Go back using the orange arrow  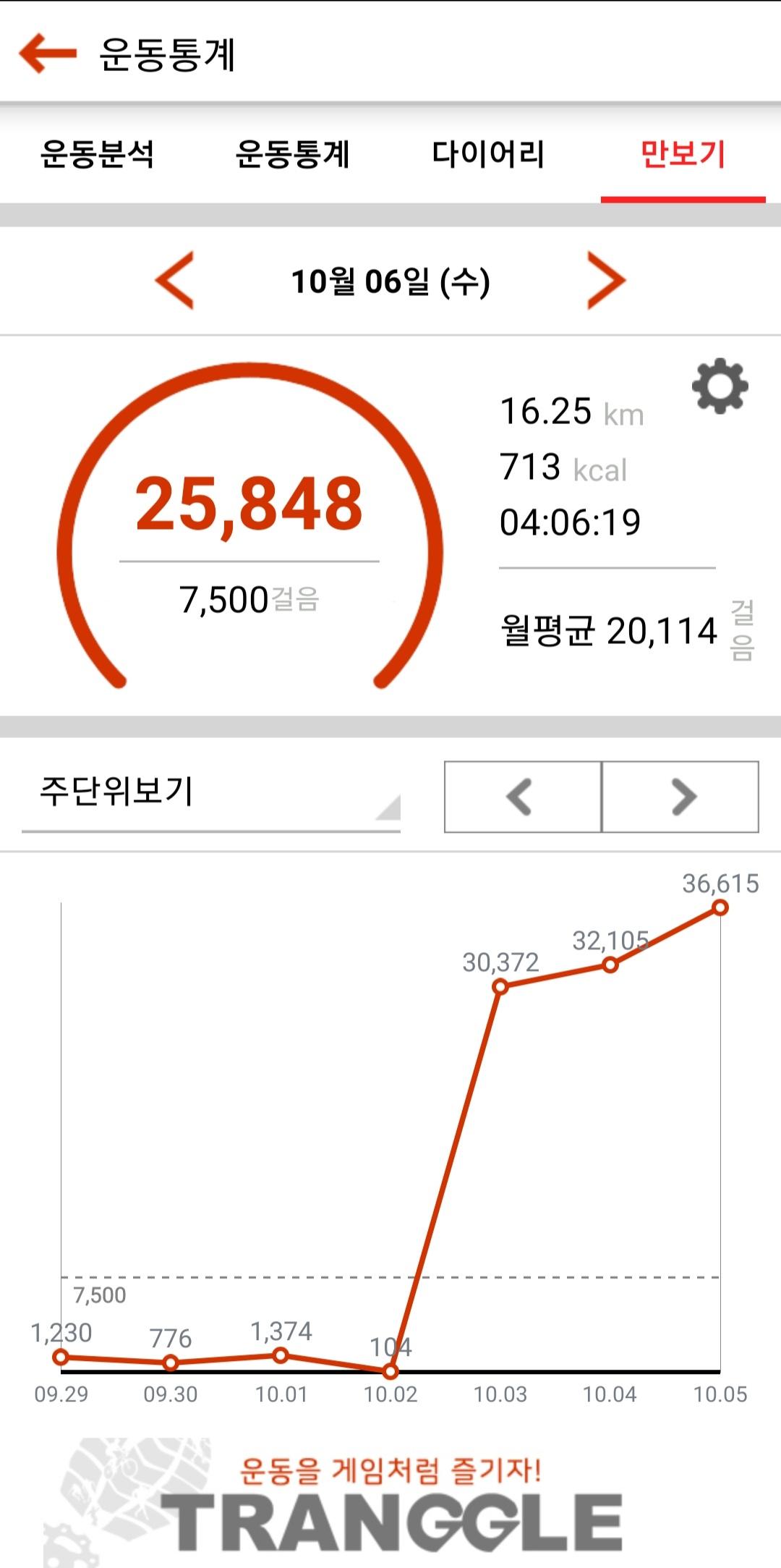pyautogui.click(x=48, y=53)
